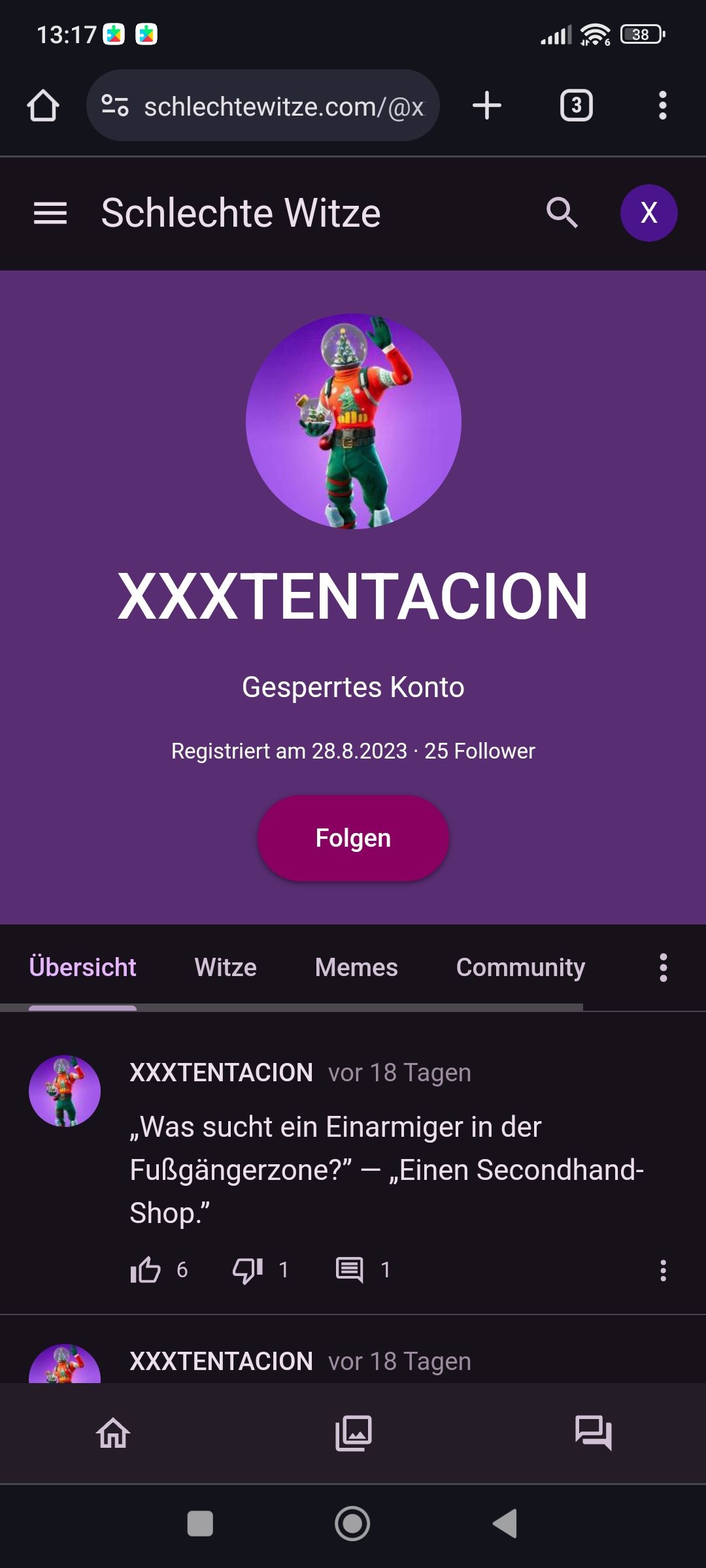Open search on Schlechte Witze
The width and height of the screenshot is (706, 1568).
pos(562,213)
